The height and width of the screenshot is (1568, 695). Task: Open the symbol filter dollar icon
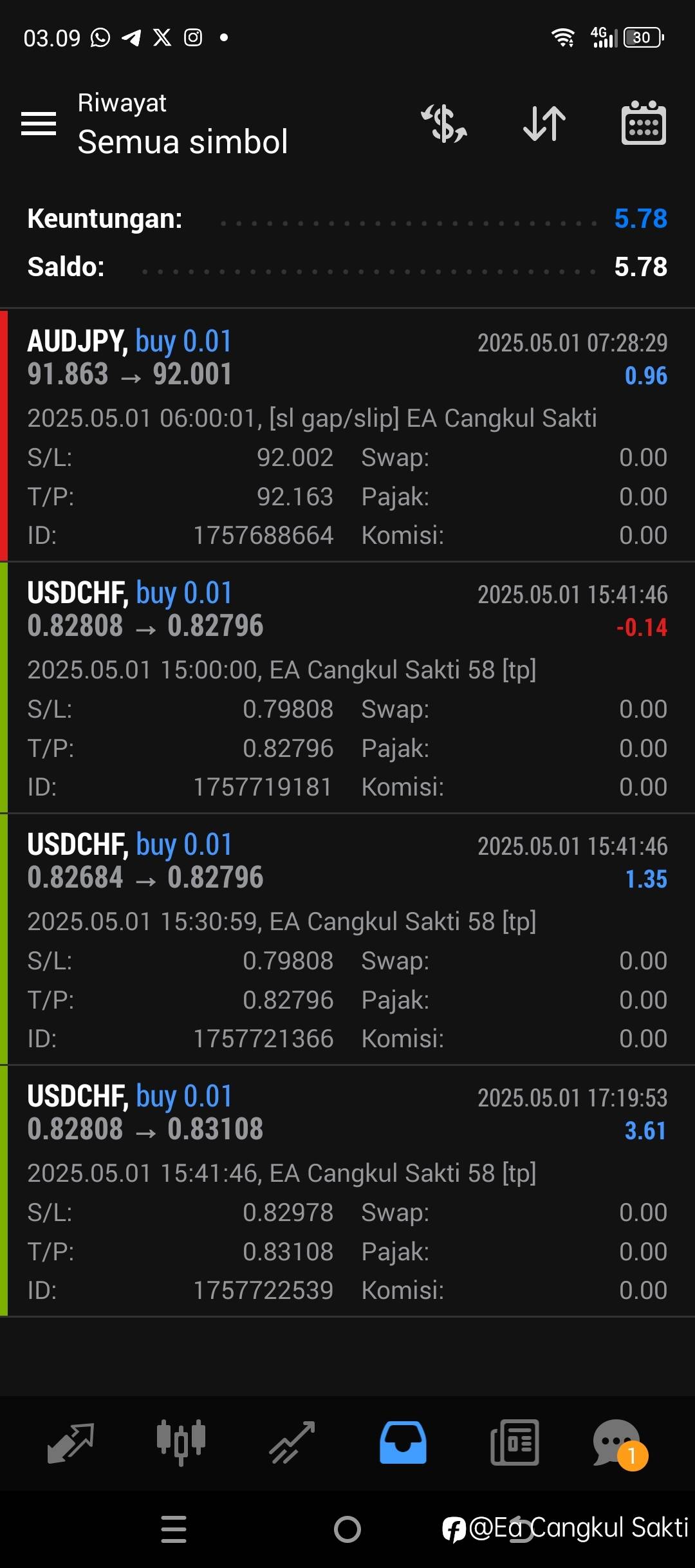pos(444,123)
